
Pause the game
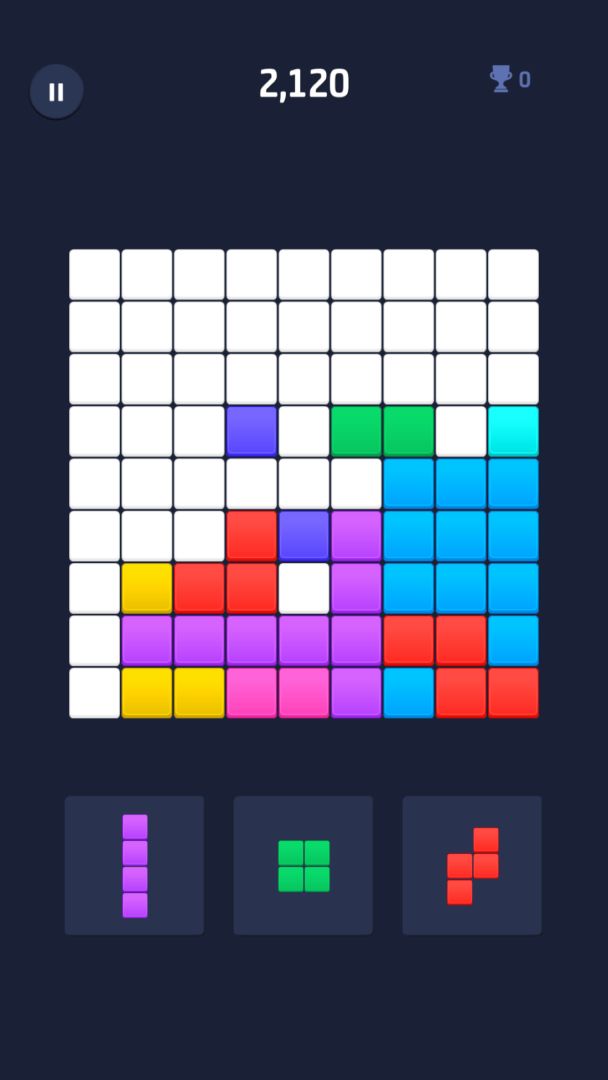[x=56, y=92]
